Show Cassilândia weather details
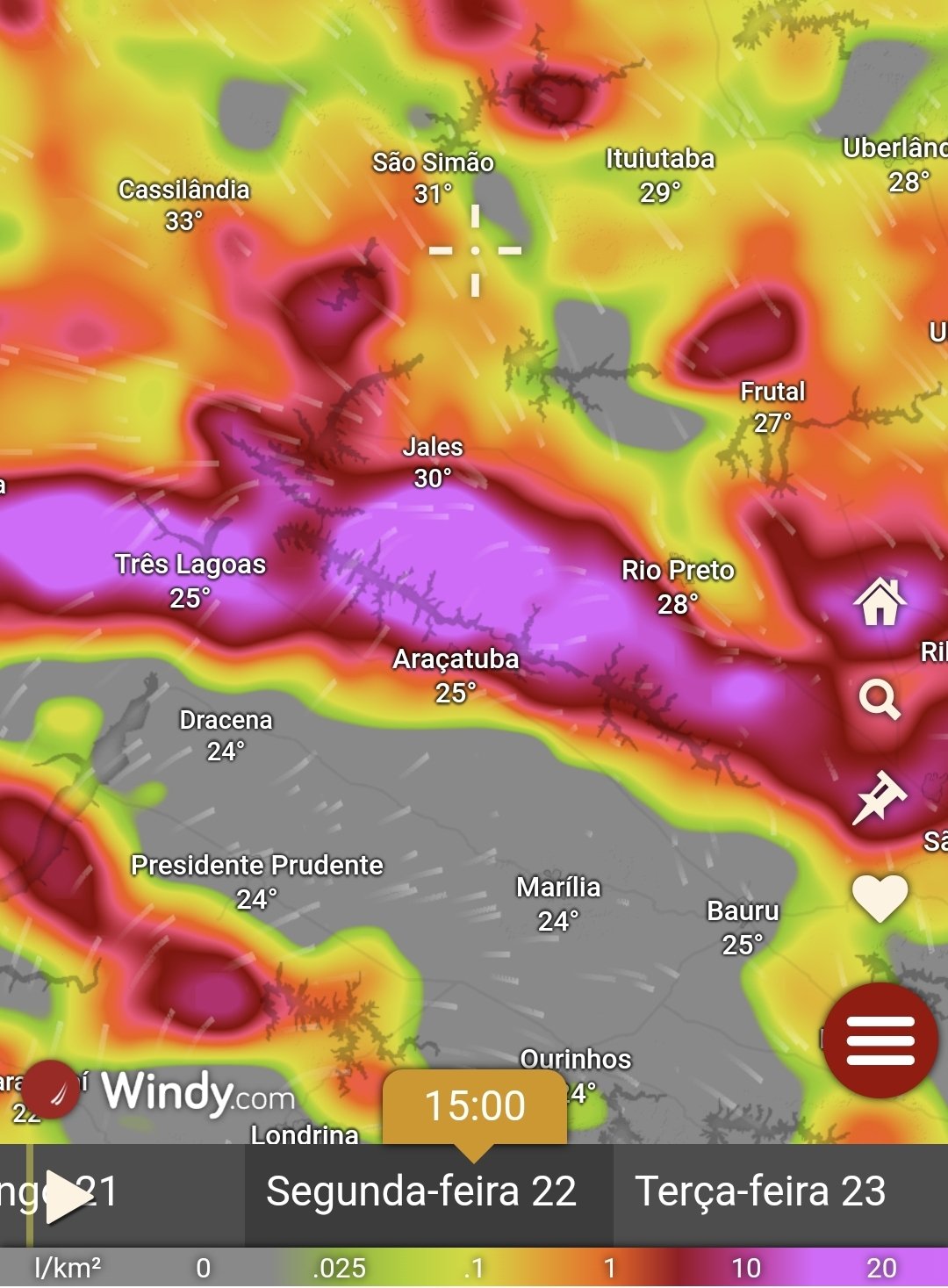Image resolution: width=948 pixels, height=1288 pixels. coord(184,191)
